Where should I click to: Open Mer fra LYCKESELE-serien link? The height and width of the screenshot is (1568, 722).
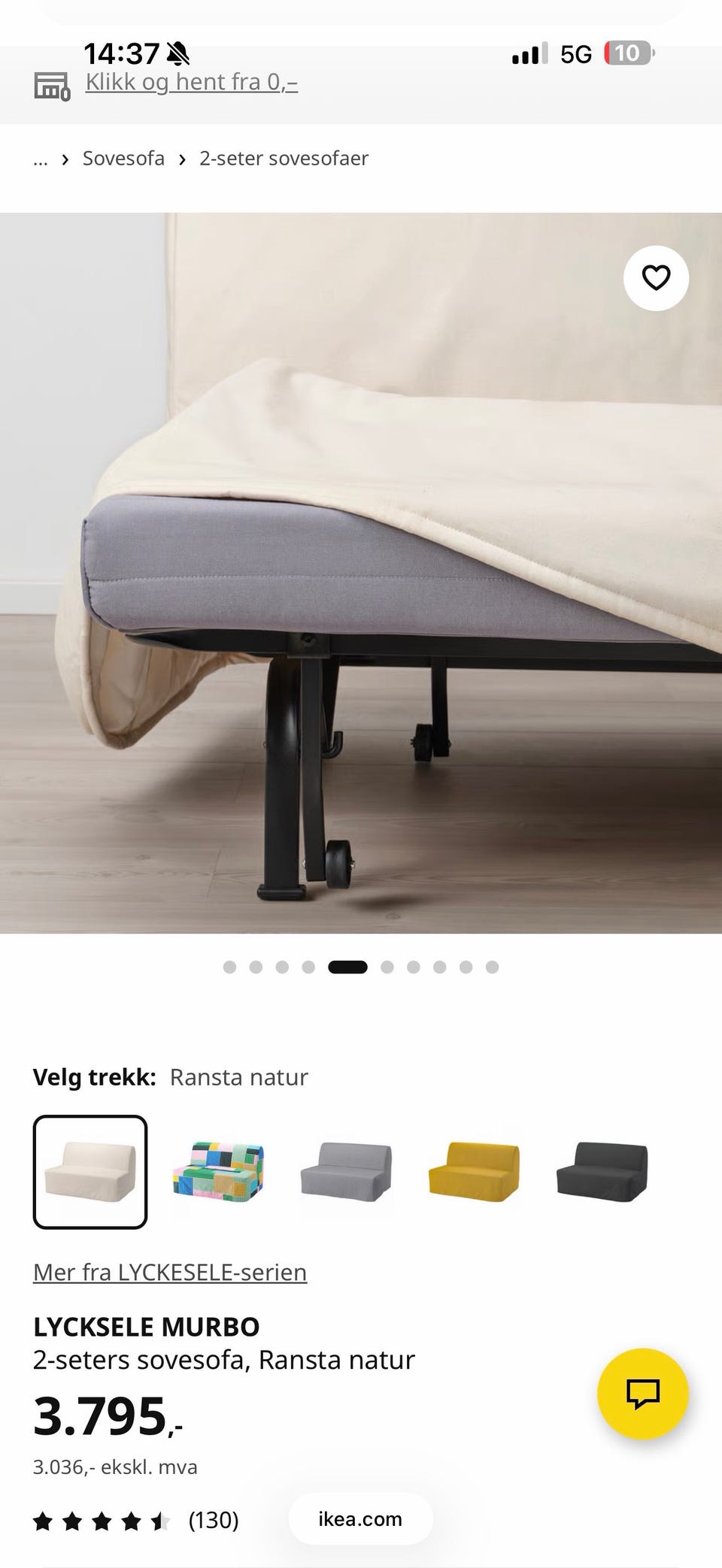pos(170,1273)
